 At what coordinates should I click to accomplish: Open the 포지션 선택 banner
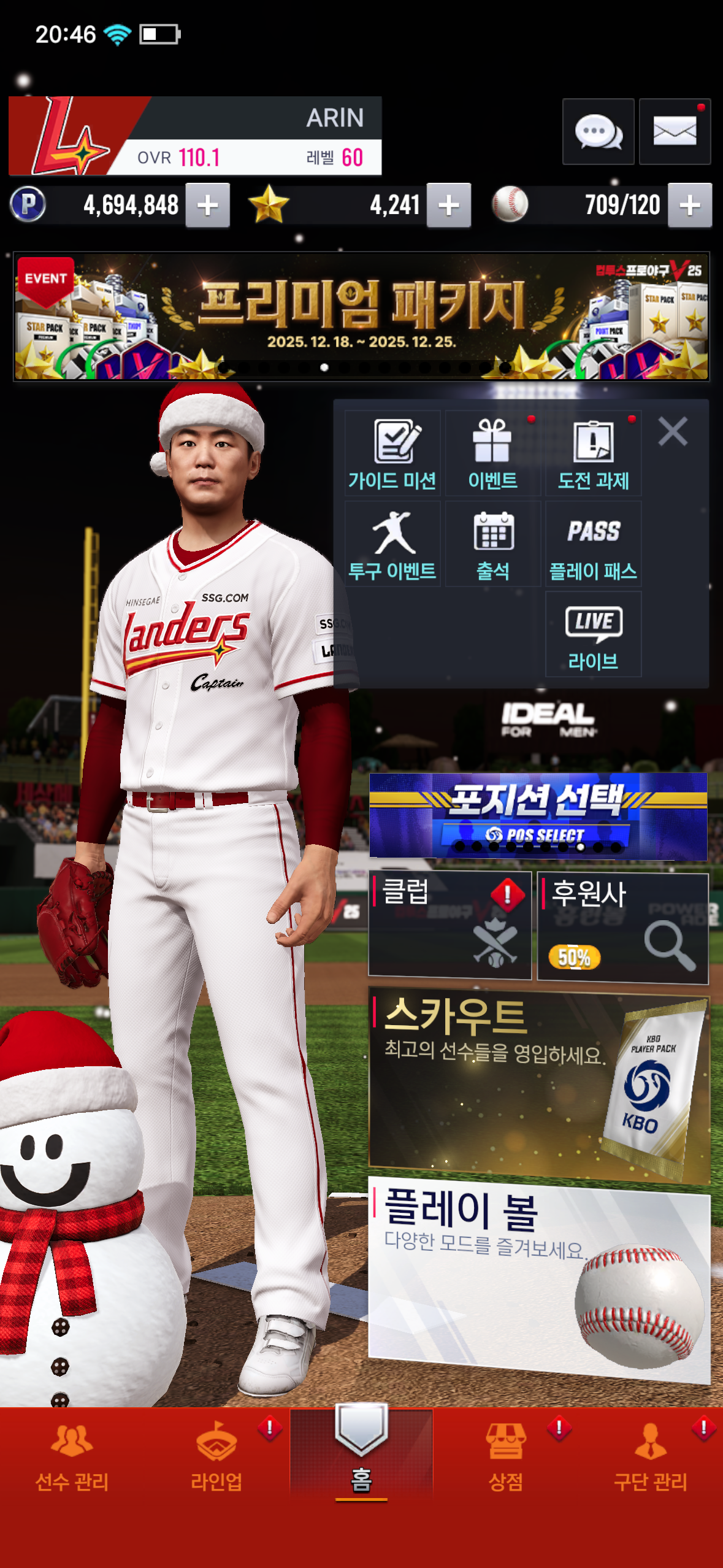[x=538, y=815]
